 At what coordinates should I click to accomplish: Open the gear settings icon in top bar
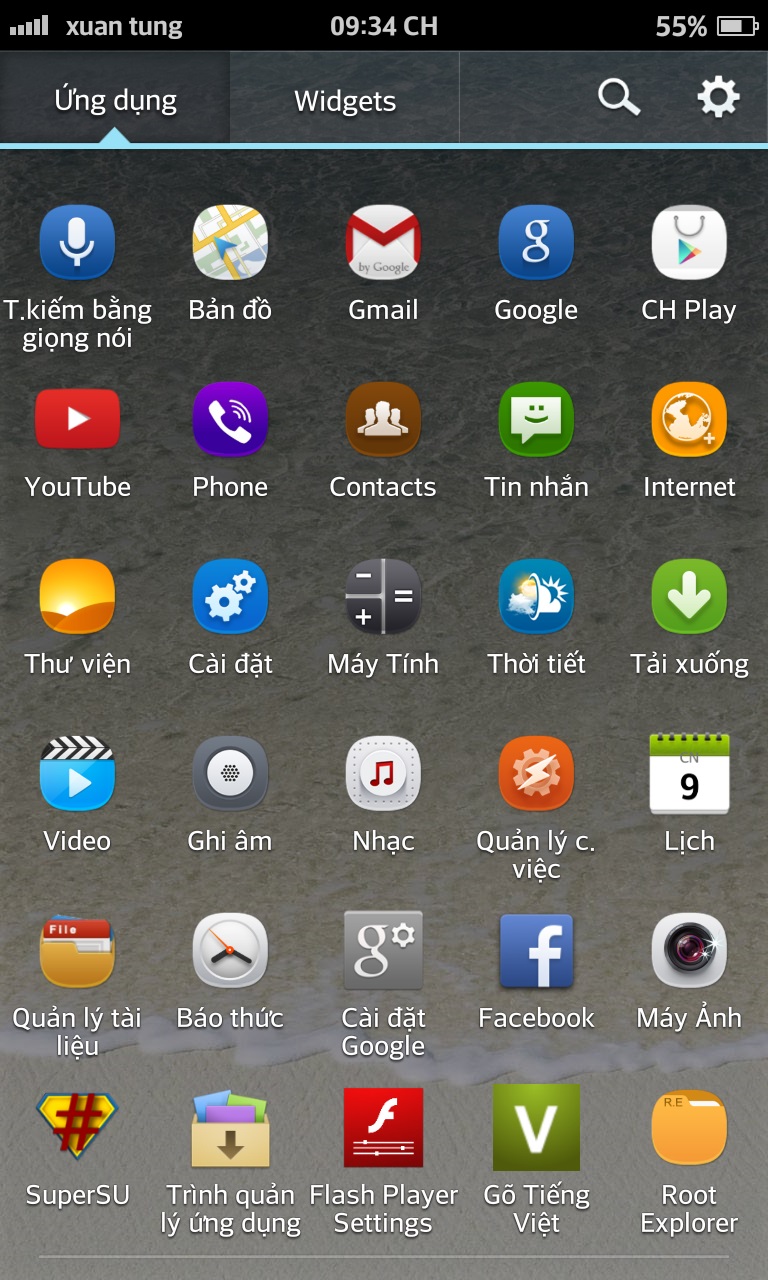point(718,98)
